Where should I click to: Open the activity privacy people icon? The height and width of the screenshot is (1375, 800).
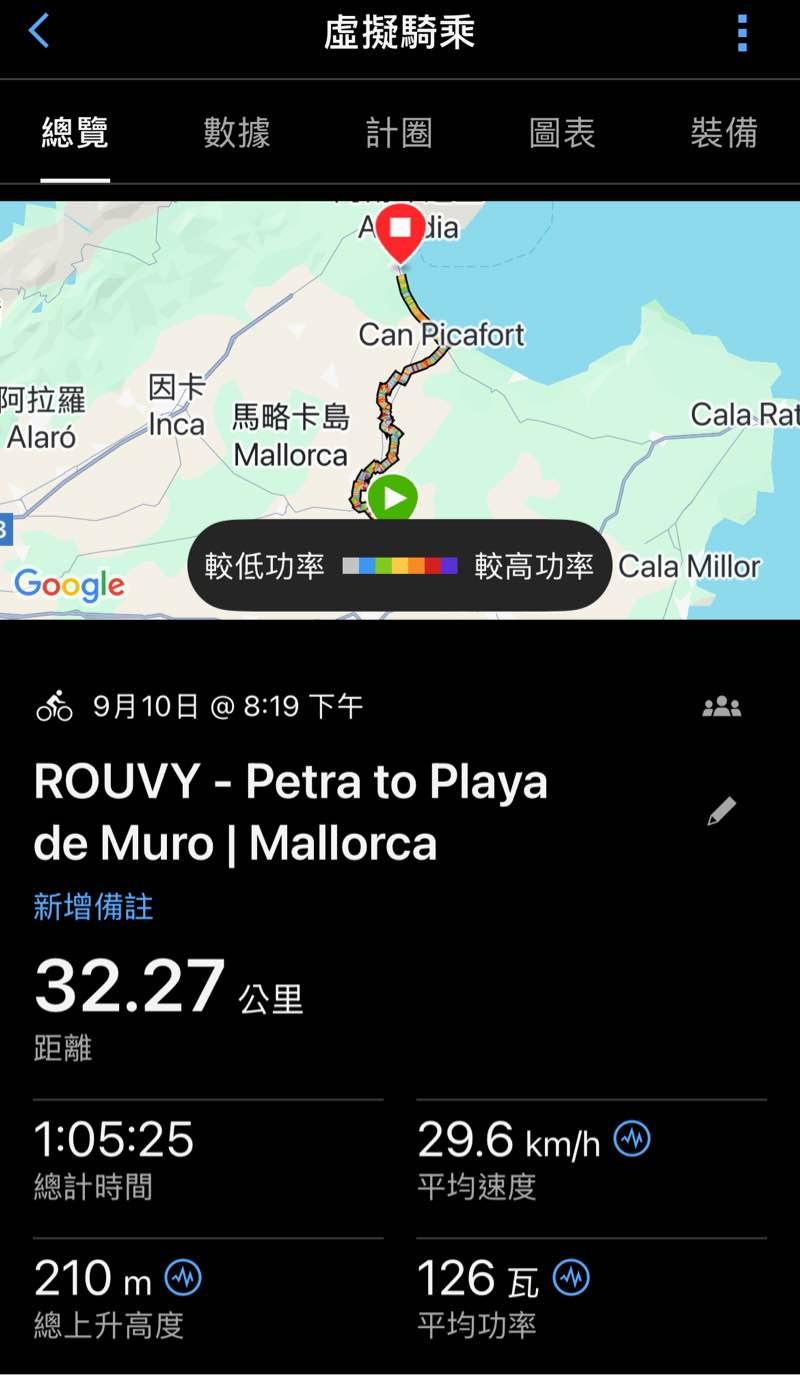coord(722,707)
